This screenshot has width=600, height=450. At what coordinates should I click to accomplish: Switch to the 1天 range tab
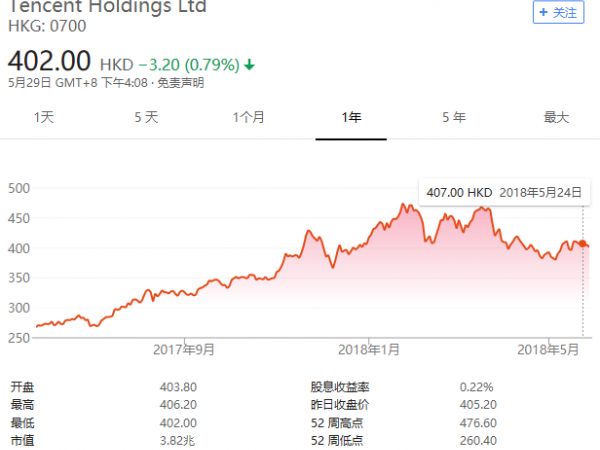point(44,117)
